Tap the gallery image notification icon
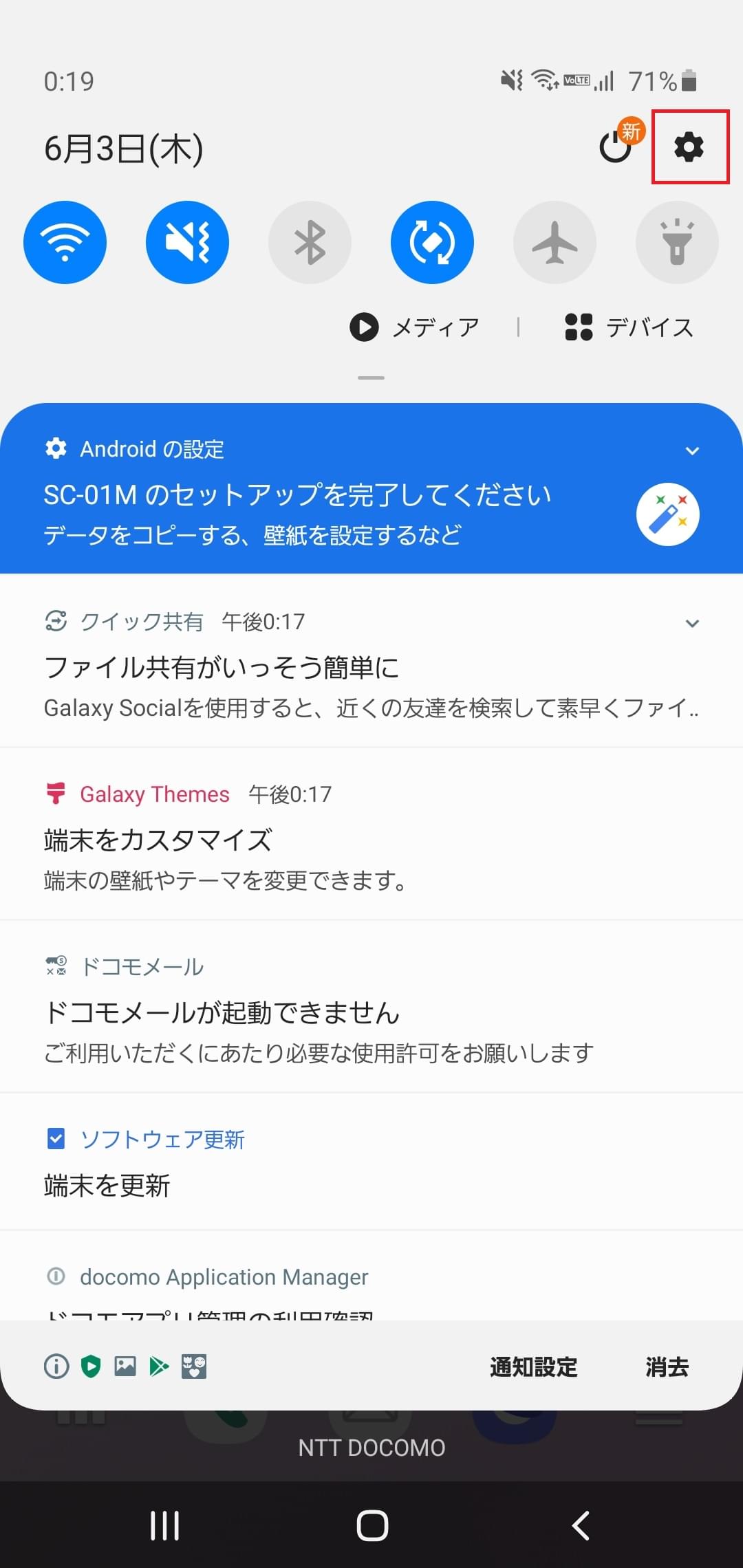This screenshot has height=1568, width=743. coord(126,1367)
